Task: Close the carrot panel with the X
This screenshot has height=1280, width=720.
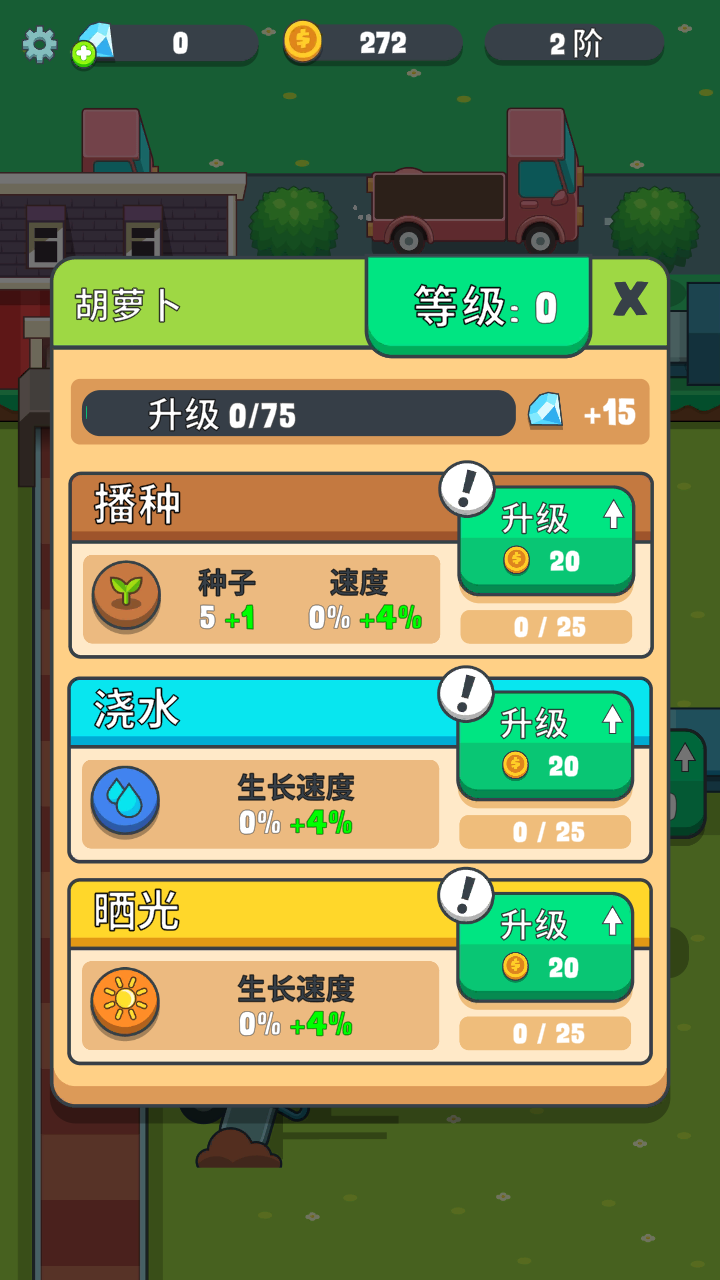Action: tap(629, 300)
